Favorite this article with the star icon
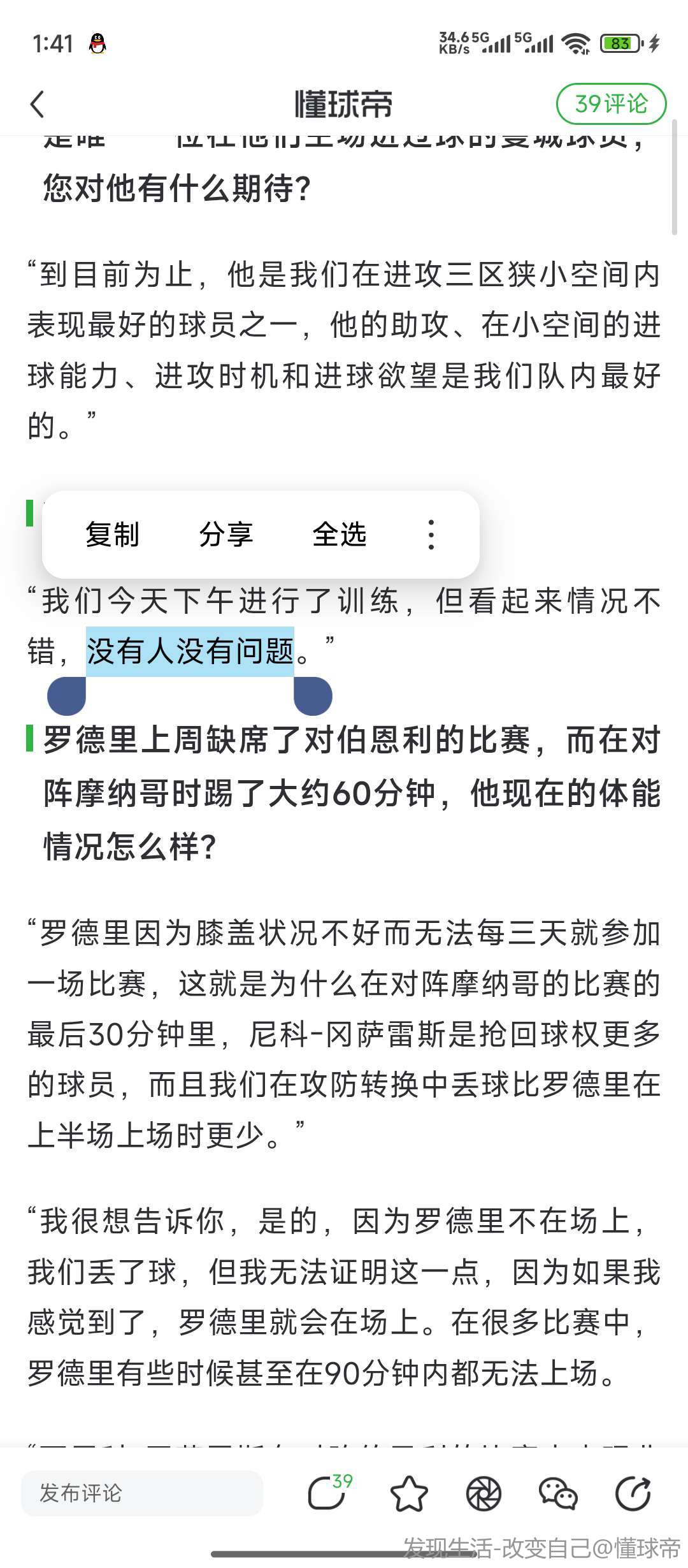Viewport: 688px width, 1568px height. point(408,1493)
